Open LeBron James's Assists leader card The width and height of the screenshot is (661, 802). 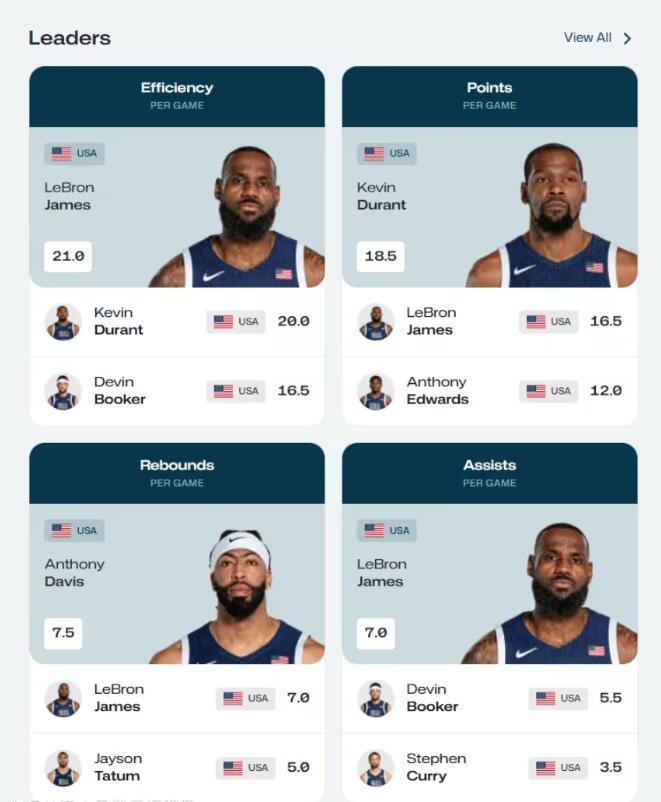pyautogui.click(x=489, y=584)
